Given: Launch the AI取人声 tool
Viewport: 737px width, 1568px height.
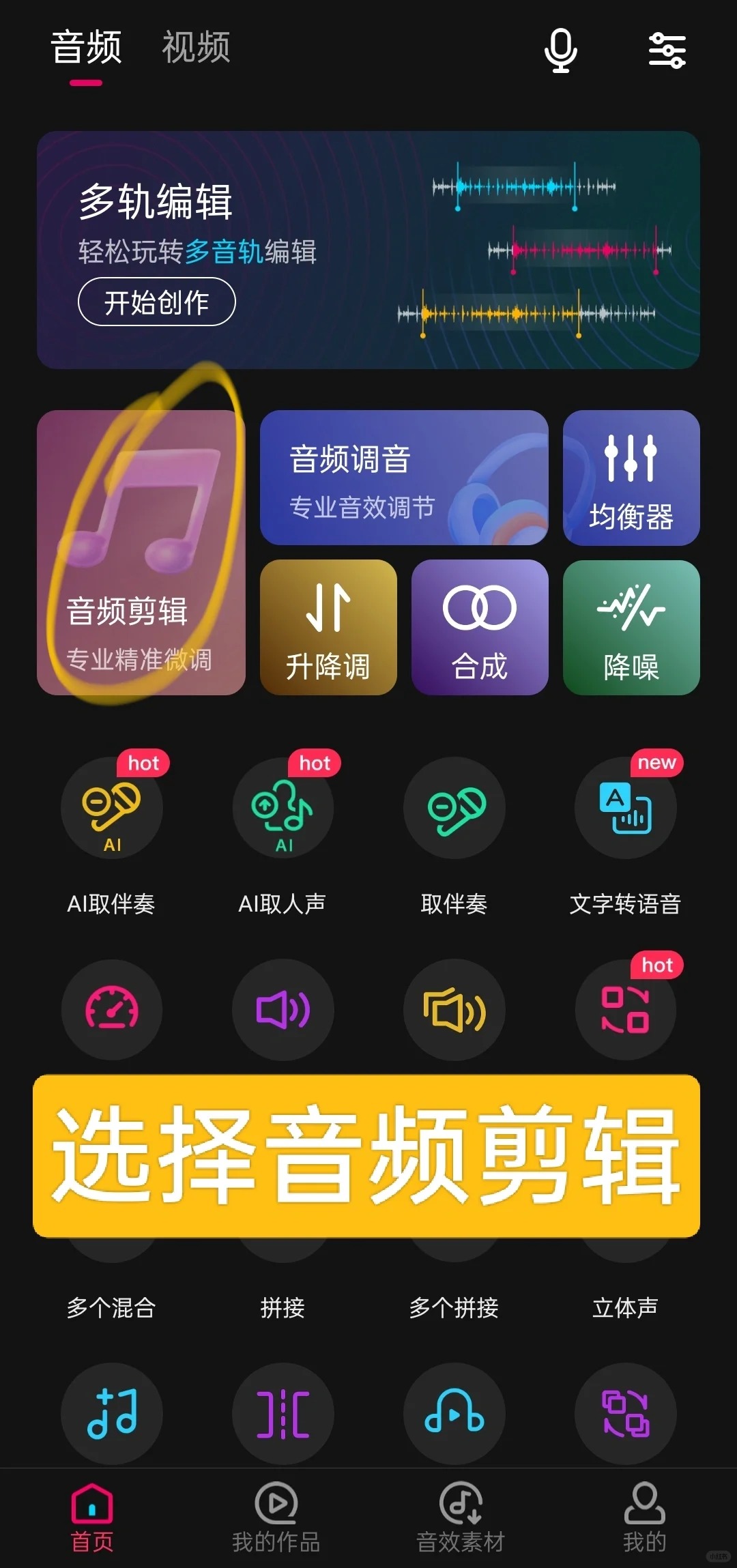Looking at the screenshot, I should point(283,808).
